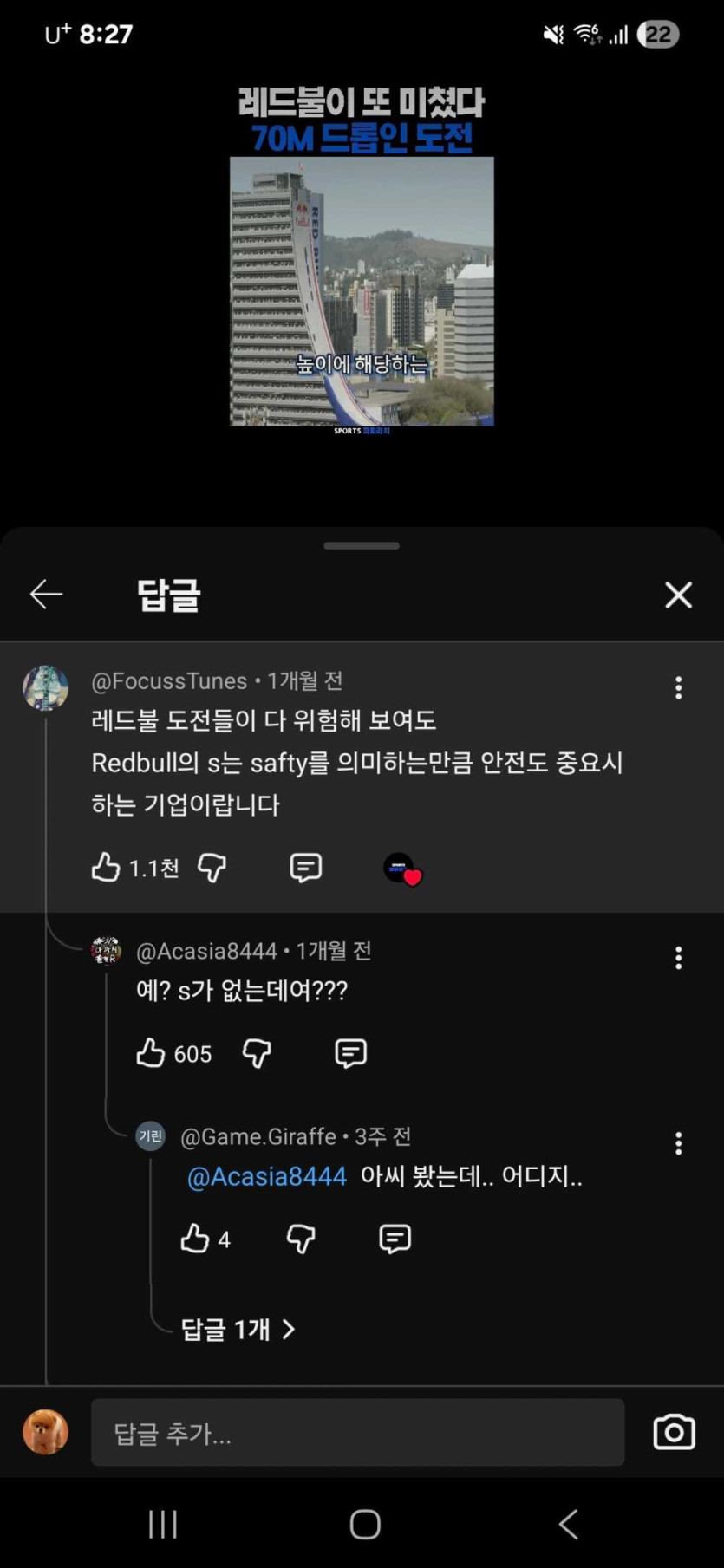Reply to @FocussTunes's comment

305,867
